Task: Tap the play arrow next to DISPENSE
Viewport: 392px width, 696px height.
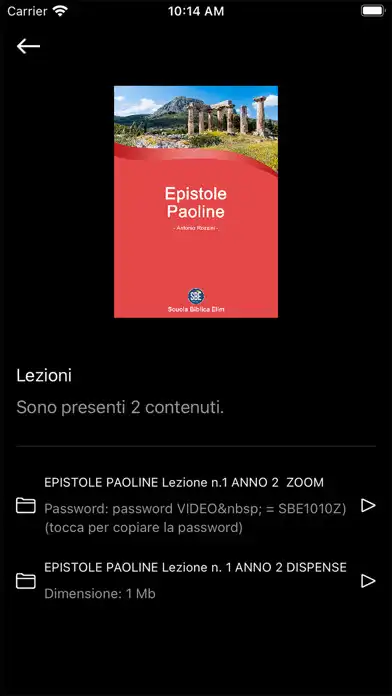Action: pyautogui.click(x=368, y=581)
